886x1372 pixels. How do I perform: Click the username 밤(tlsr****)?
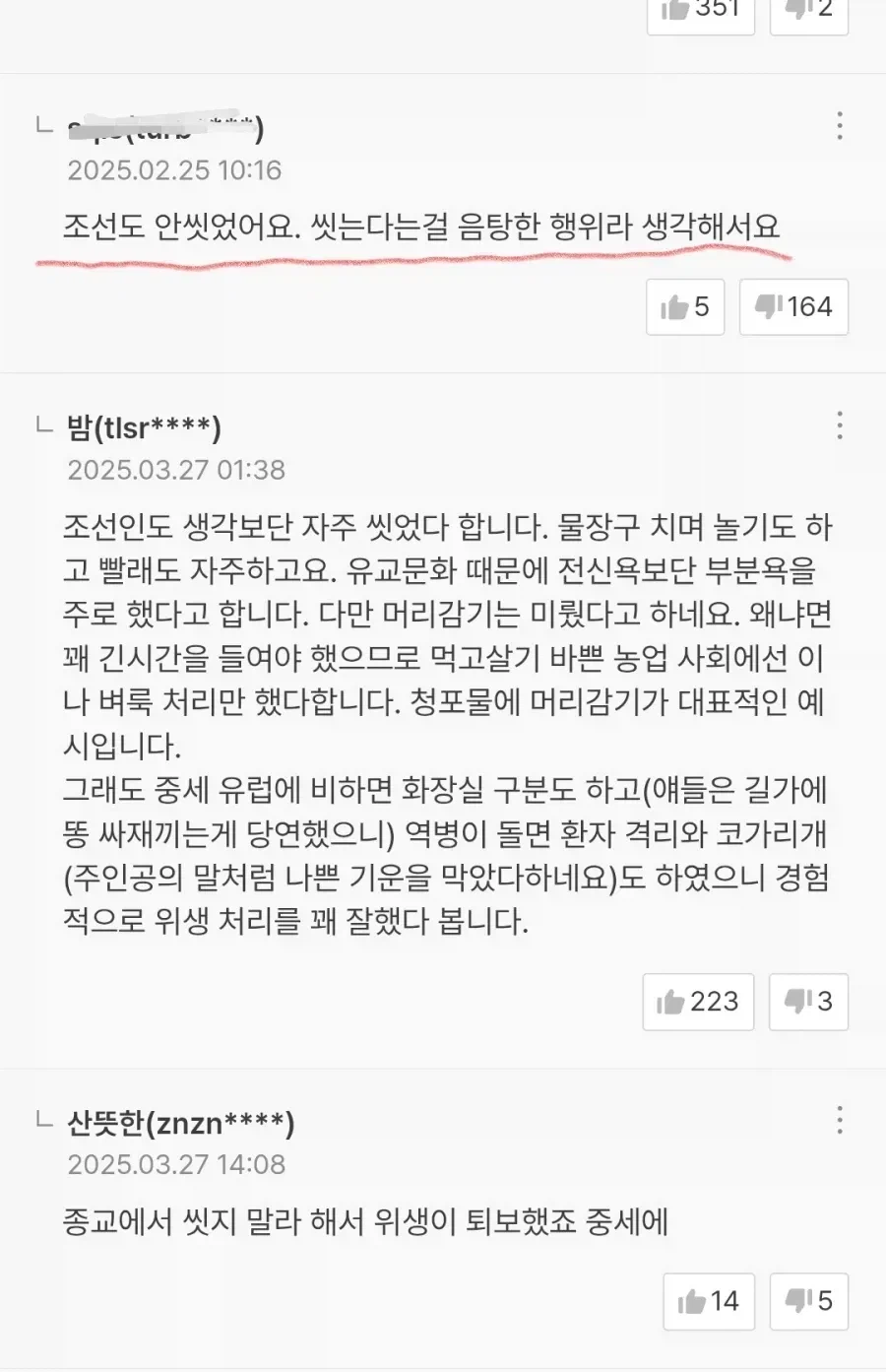[x=146, y=427]
